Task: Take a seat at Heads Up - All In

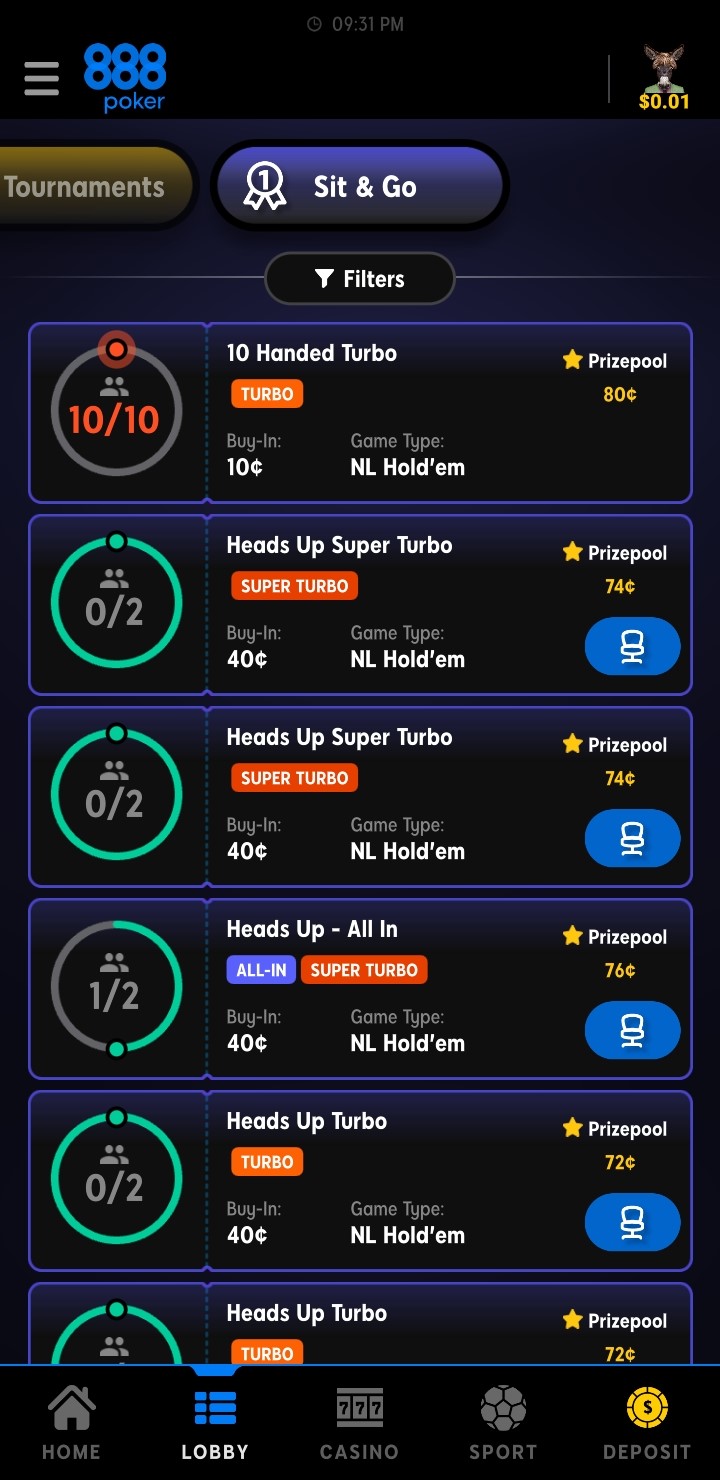Action: 632,1030
